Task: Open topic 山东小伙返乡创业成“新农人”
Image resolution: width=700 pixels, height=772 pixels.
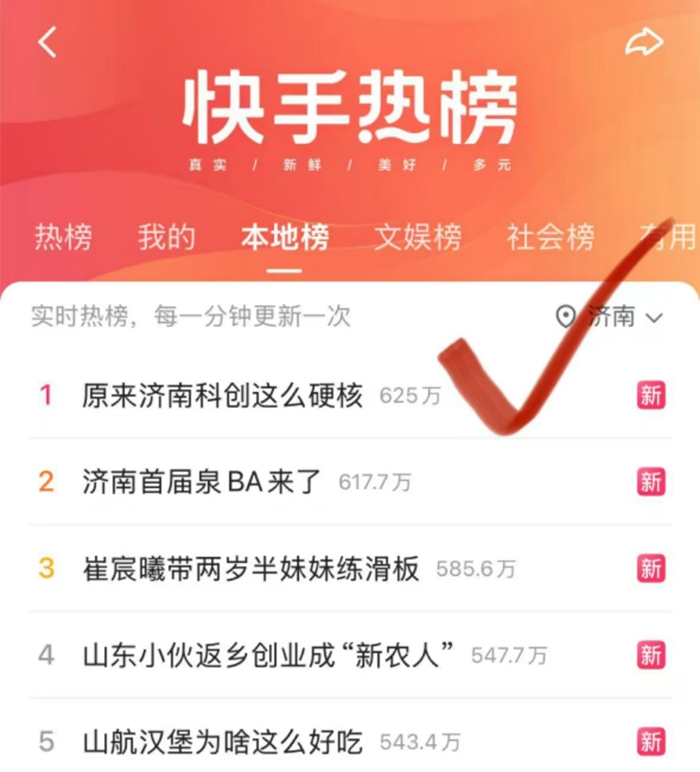Action: [x=268, y=655]
